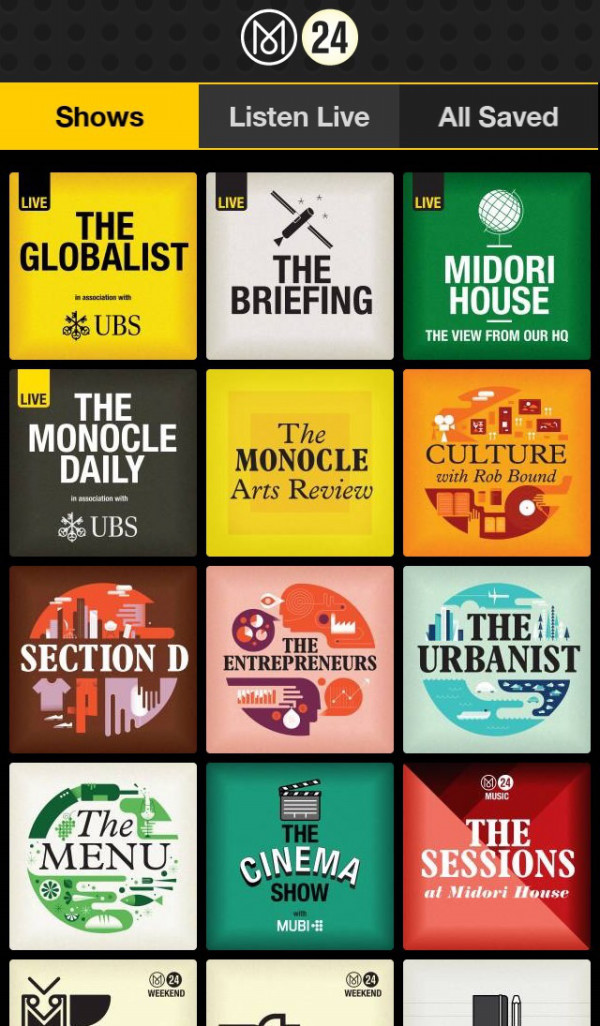Open The Globalist show

tap(103, 266)
